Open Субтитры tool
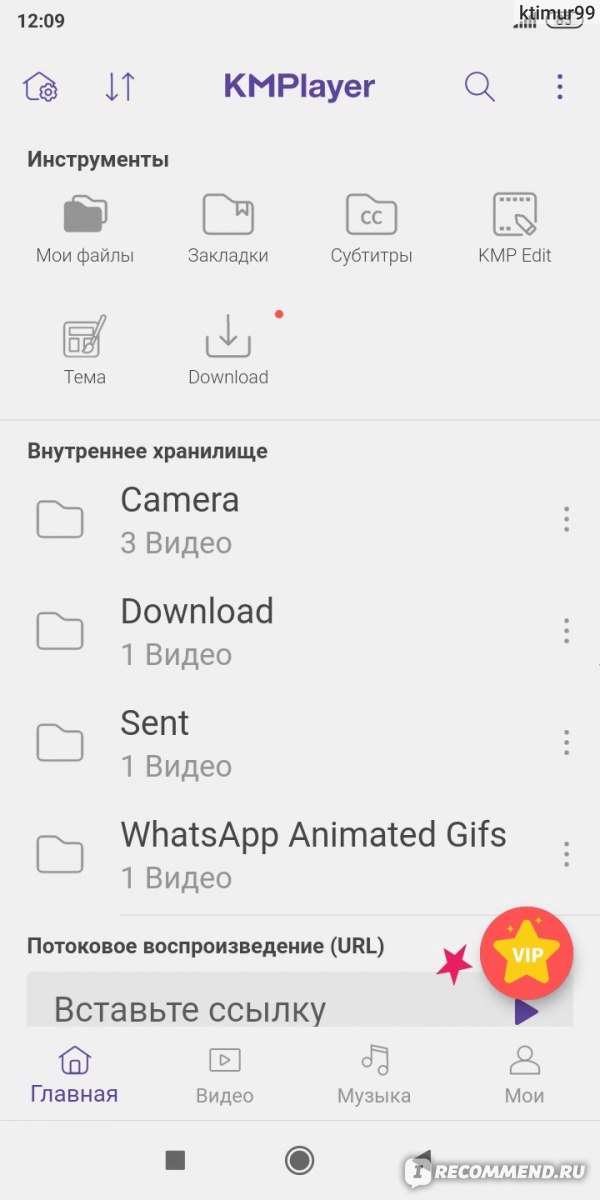The height and width of the screenshot is (1200, 600). pyautogui.click(x=371, y=229)
